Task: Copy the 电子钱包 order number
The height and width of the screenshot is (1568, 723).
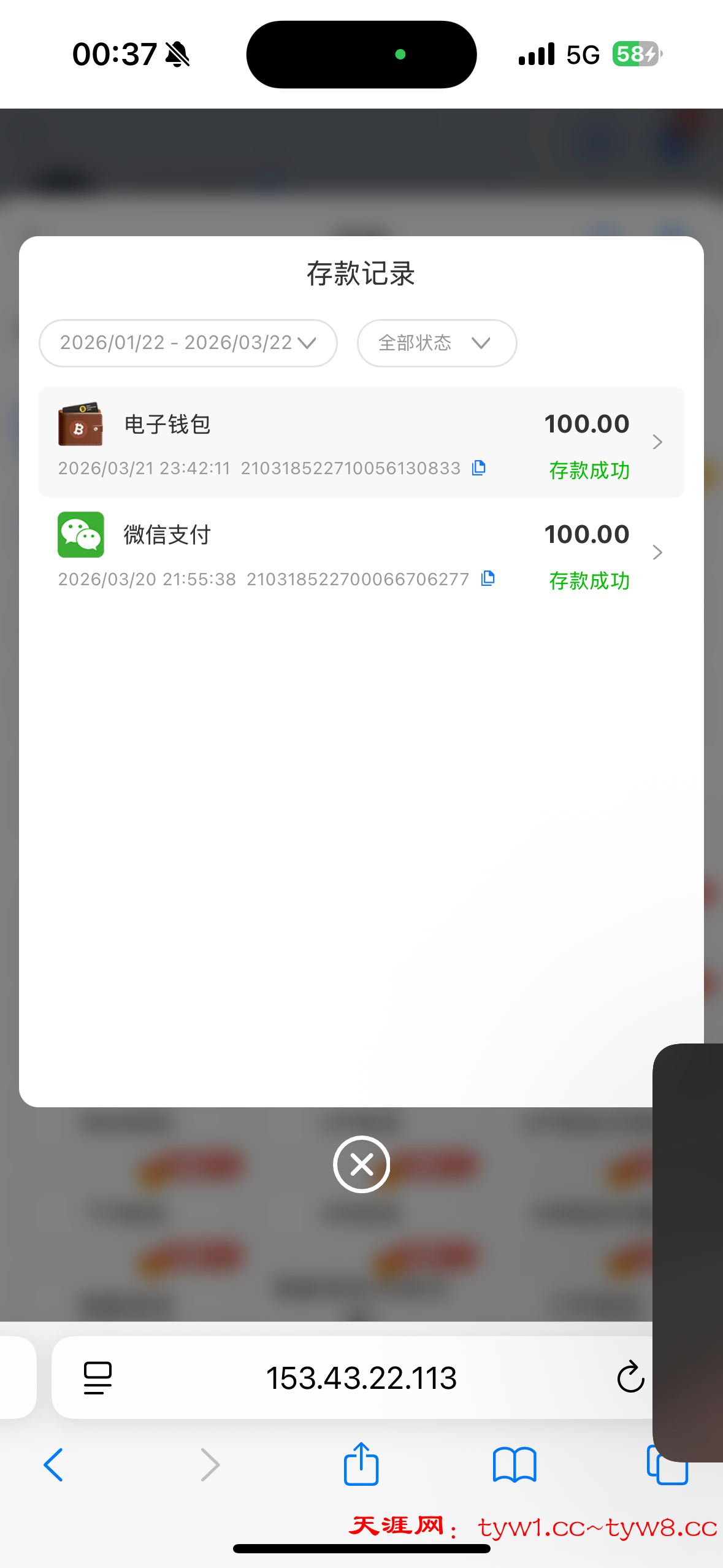Action: pyautogui.click(x=479, y=468)
